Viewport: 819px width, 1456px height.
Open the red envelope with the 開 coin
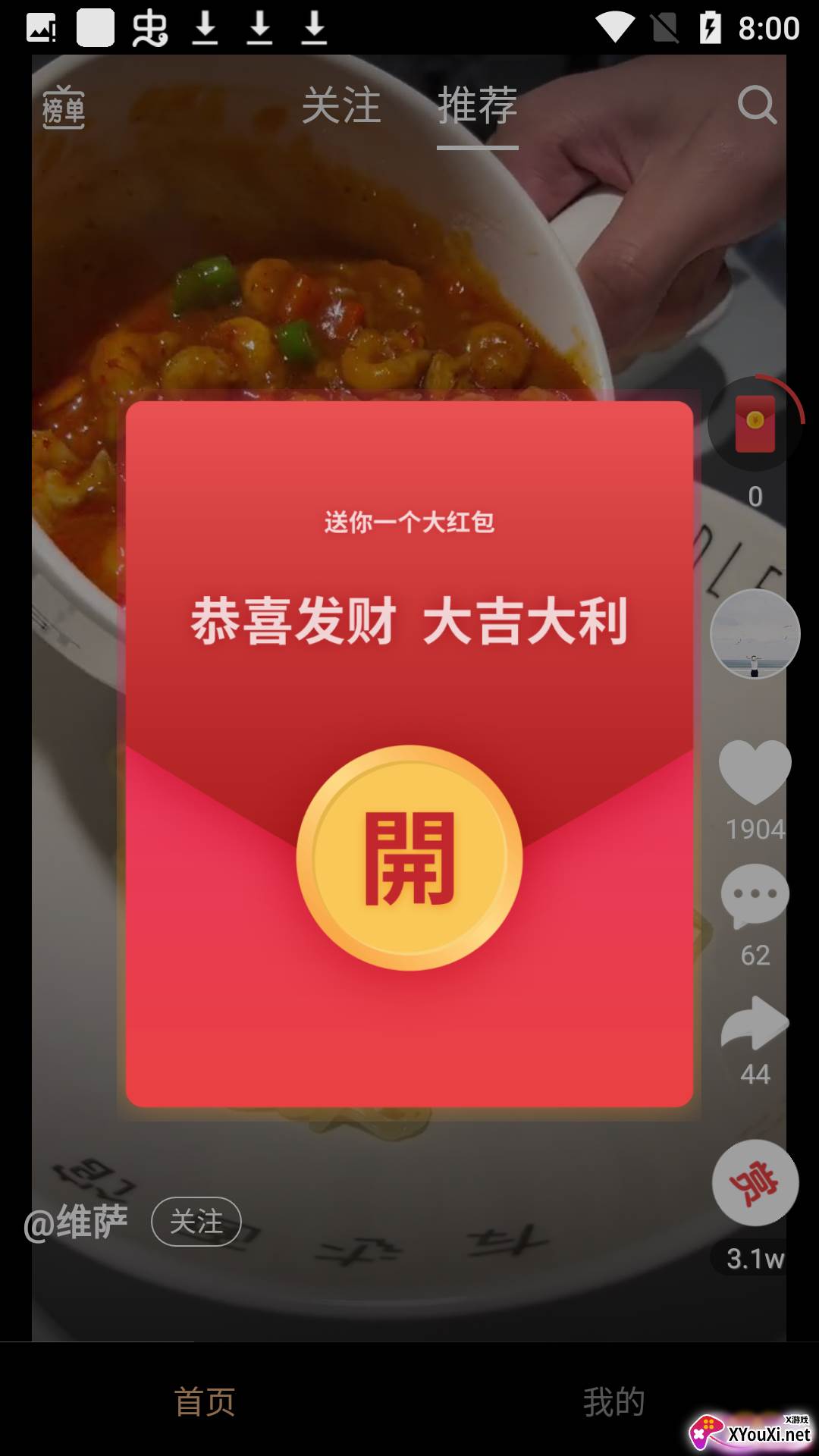pyautogui.click(x=409, y=858)
